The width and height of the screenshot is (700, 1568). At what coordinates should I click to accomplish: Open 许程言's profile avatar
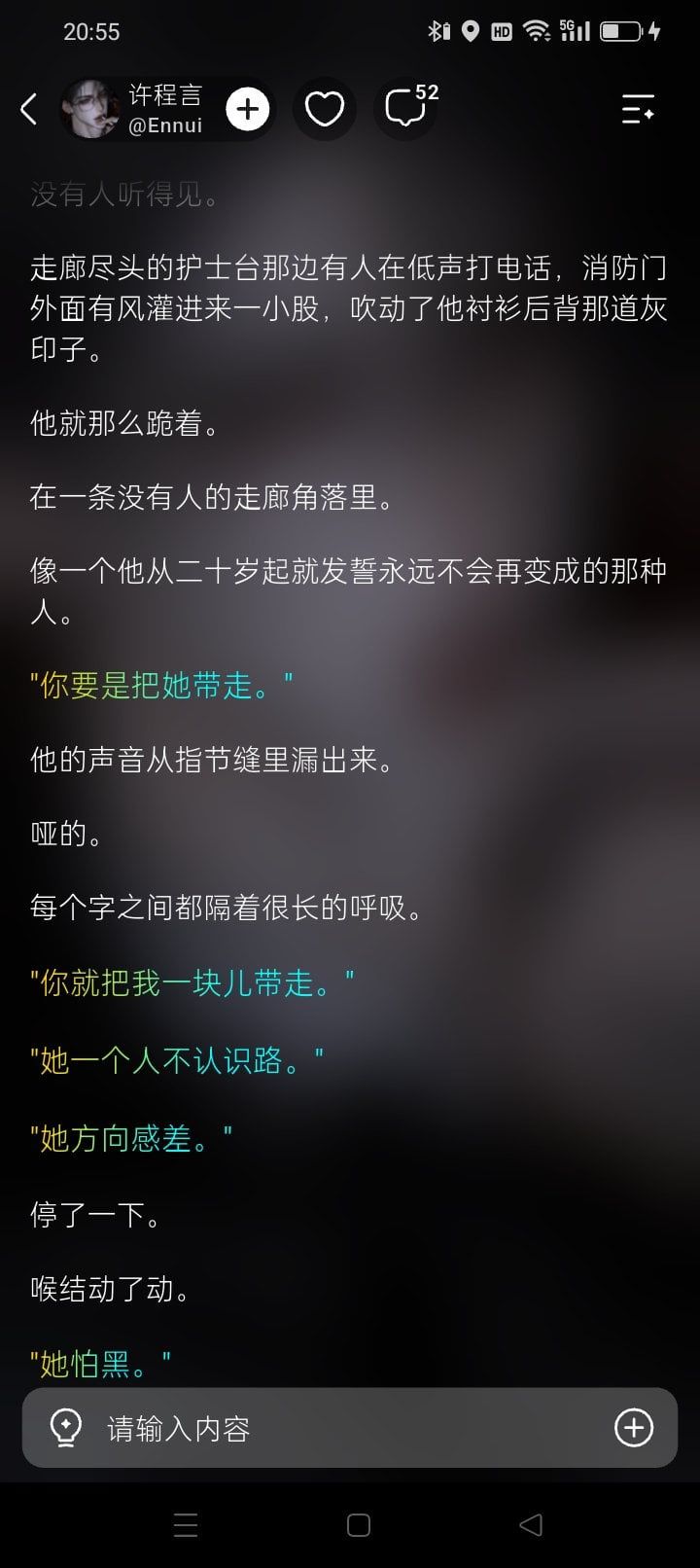click(91, 109)
